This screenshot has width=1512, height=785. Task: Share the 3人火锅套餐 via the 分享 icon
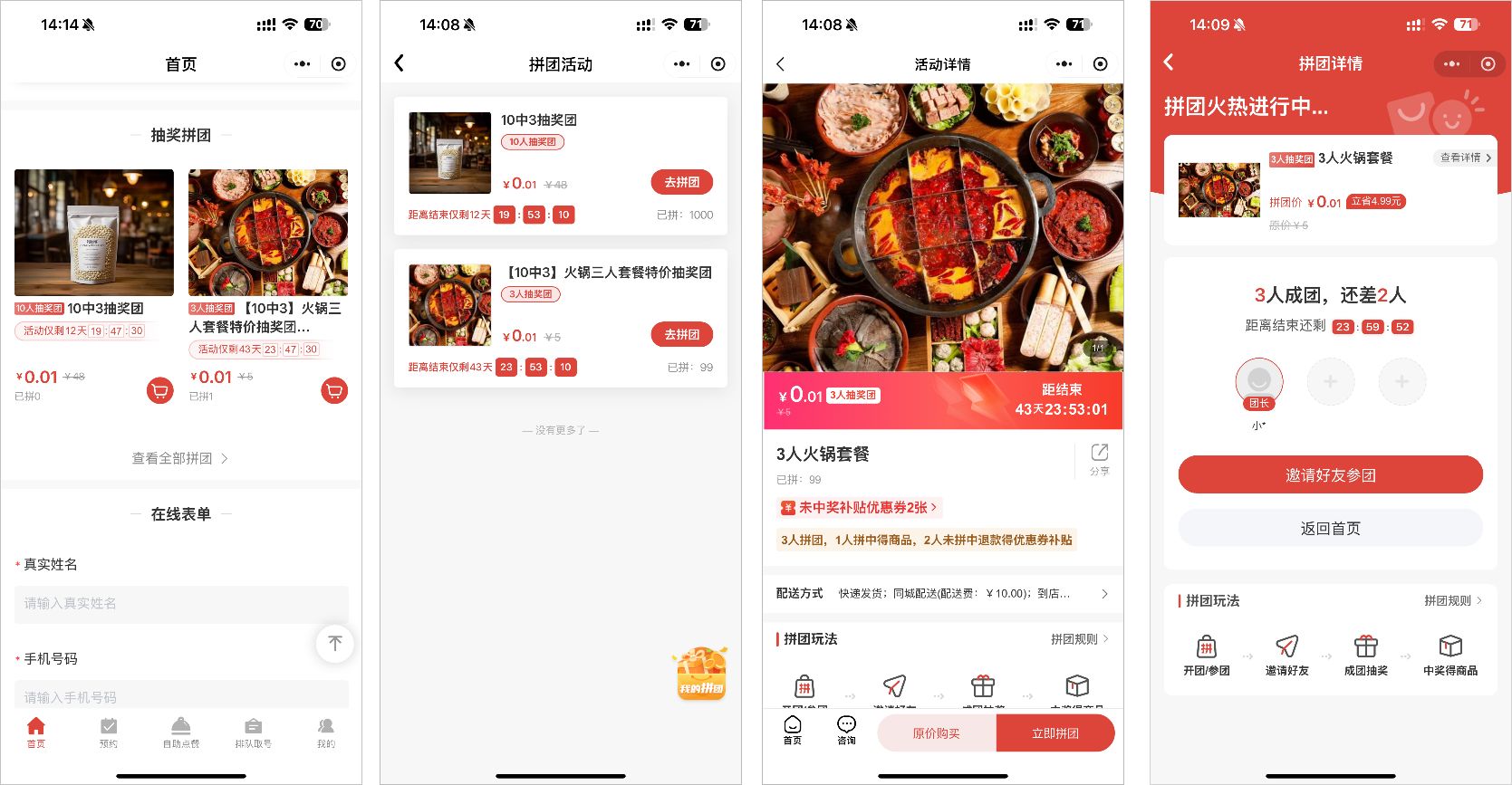(x=1099, y=458)
